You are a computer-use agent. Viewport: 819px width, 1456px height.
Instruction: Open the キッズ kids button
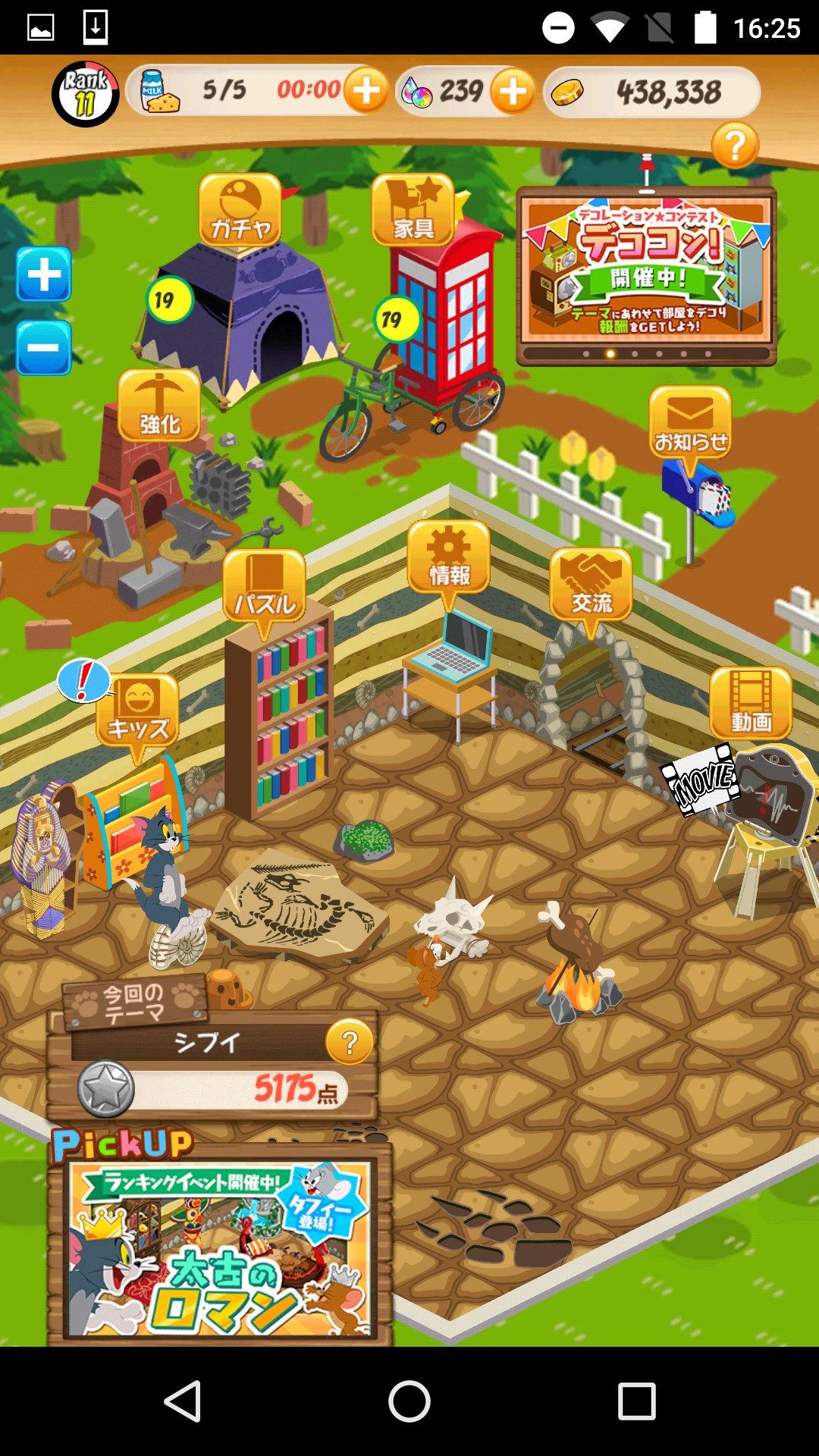tap(138, 711)
